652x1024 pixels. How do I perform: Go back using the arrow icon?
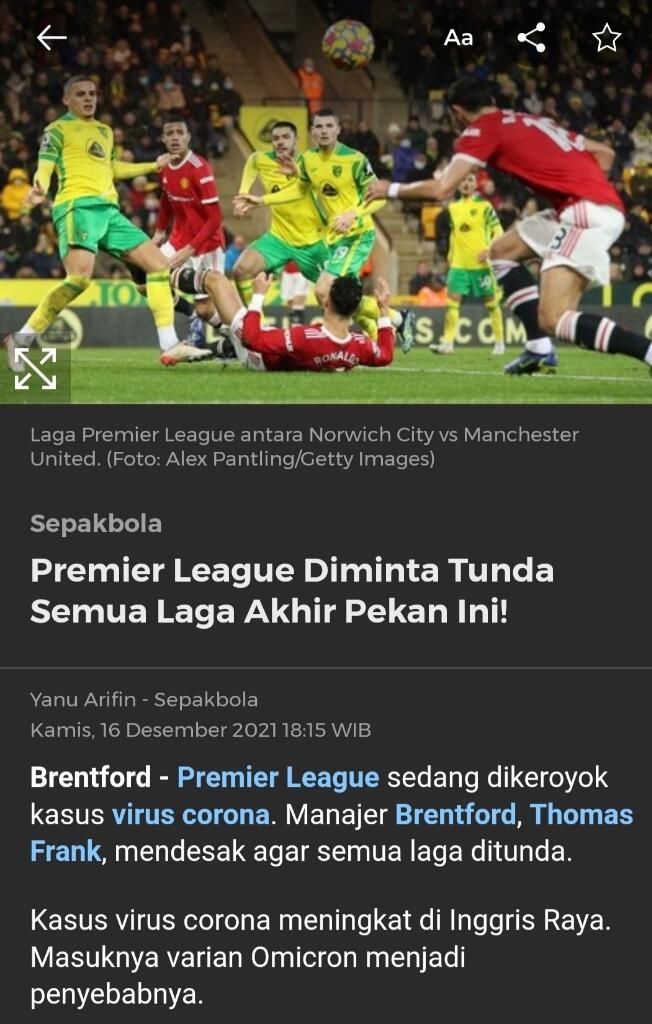[x=51, y=38]
